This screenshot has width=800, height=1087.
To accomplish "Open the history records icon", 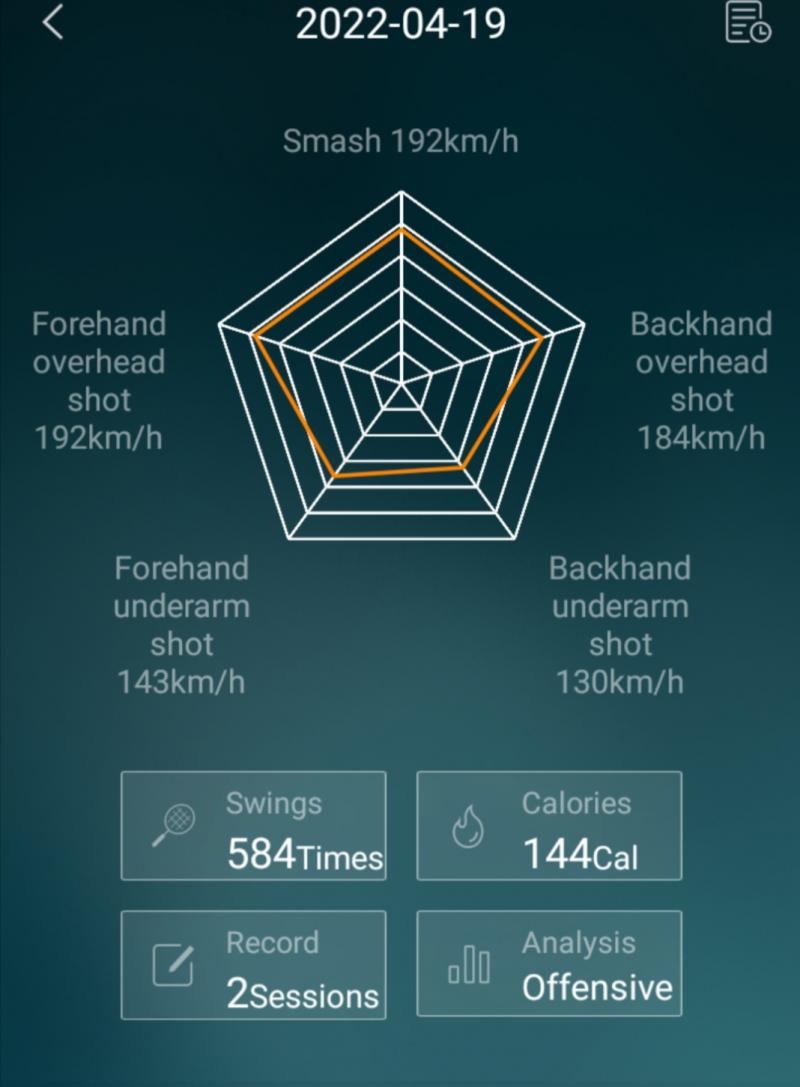I will pyautogui.click(x=747, y=23).
